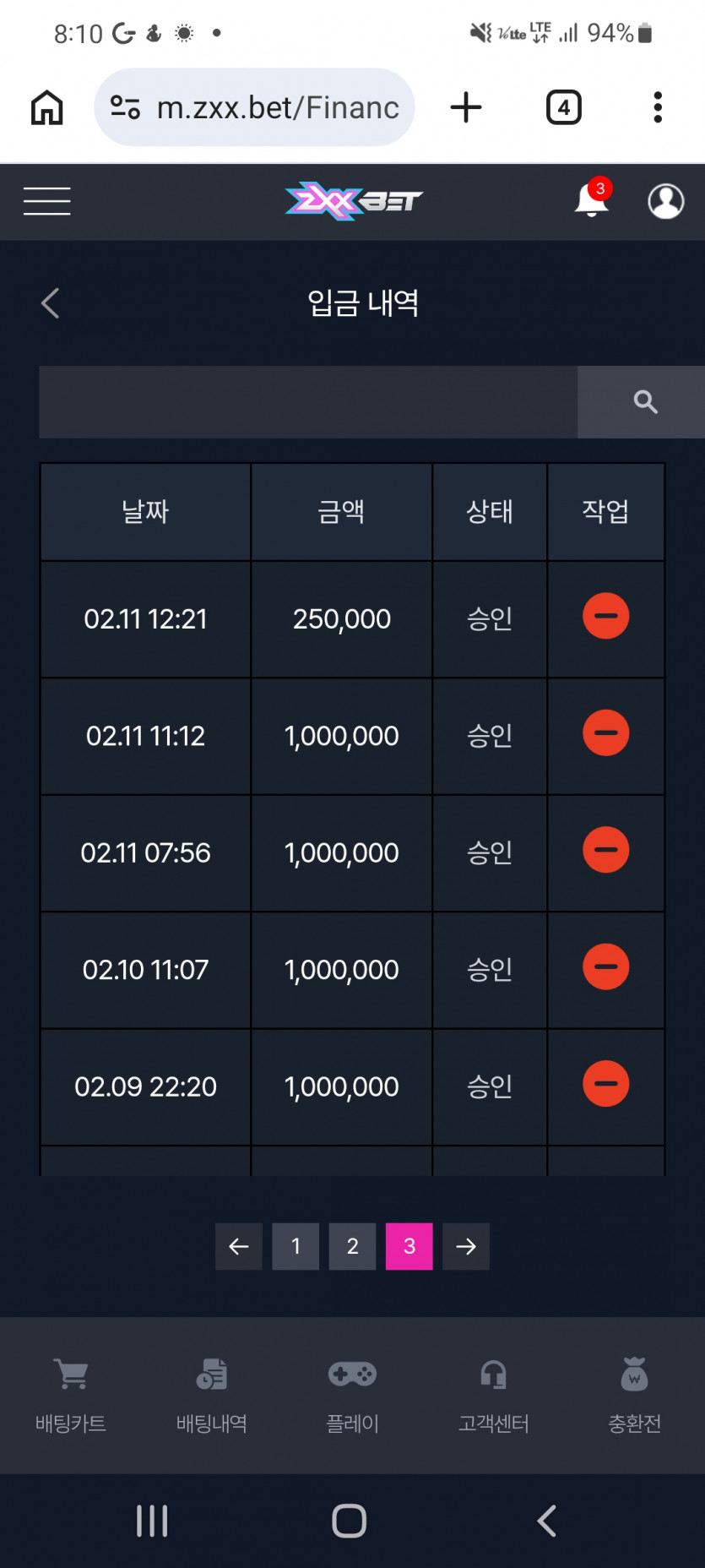Focus the deposit history search field

(x=308, y=402)
